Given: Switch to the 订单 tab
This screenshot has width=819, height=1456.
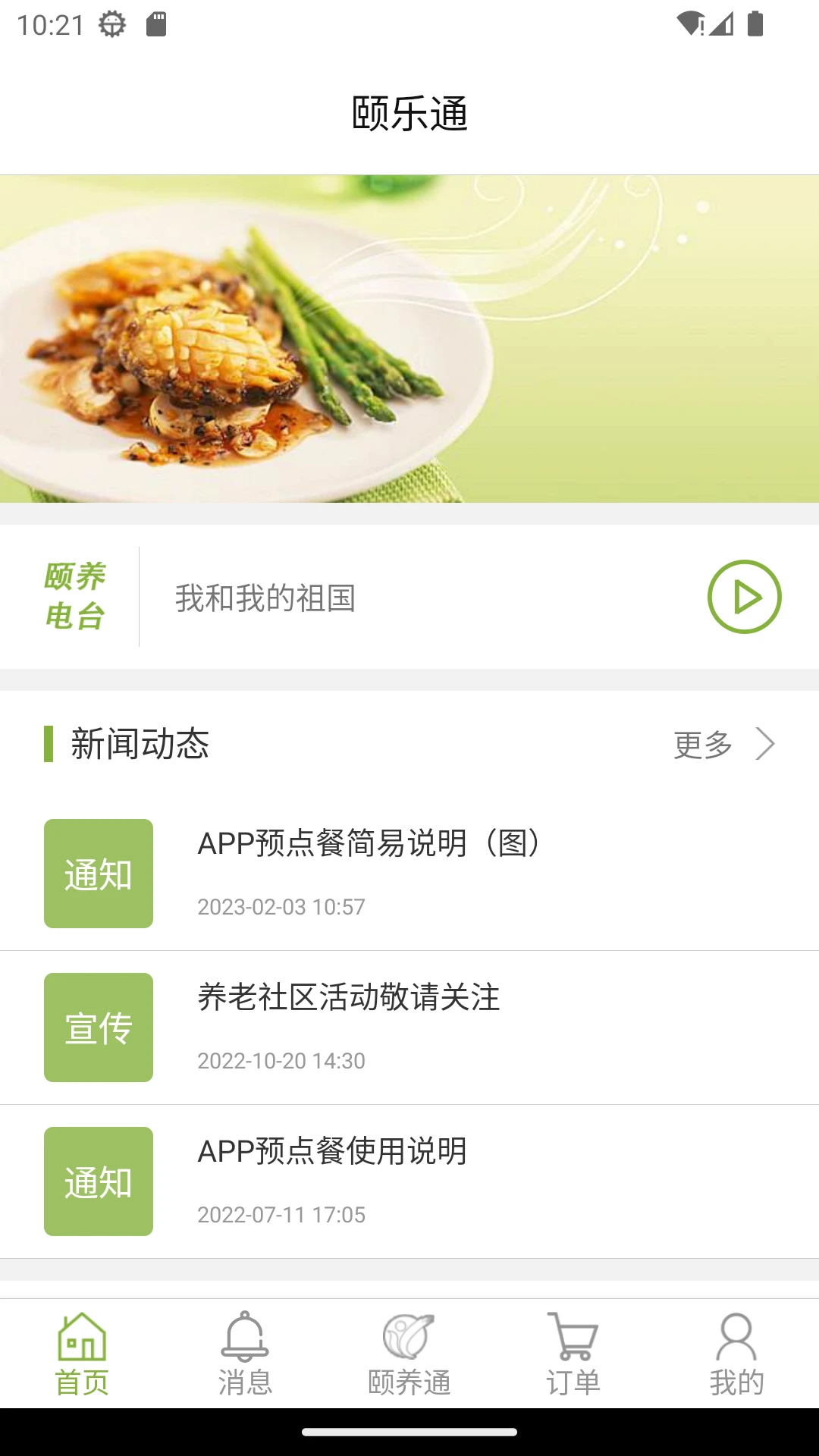Looking at the screenshot, I should (x=572, y=1357).
